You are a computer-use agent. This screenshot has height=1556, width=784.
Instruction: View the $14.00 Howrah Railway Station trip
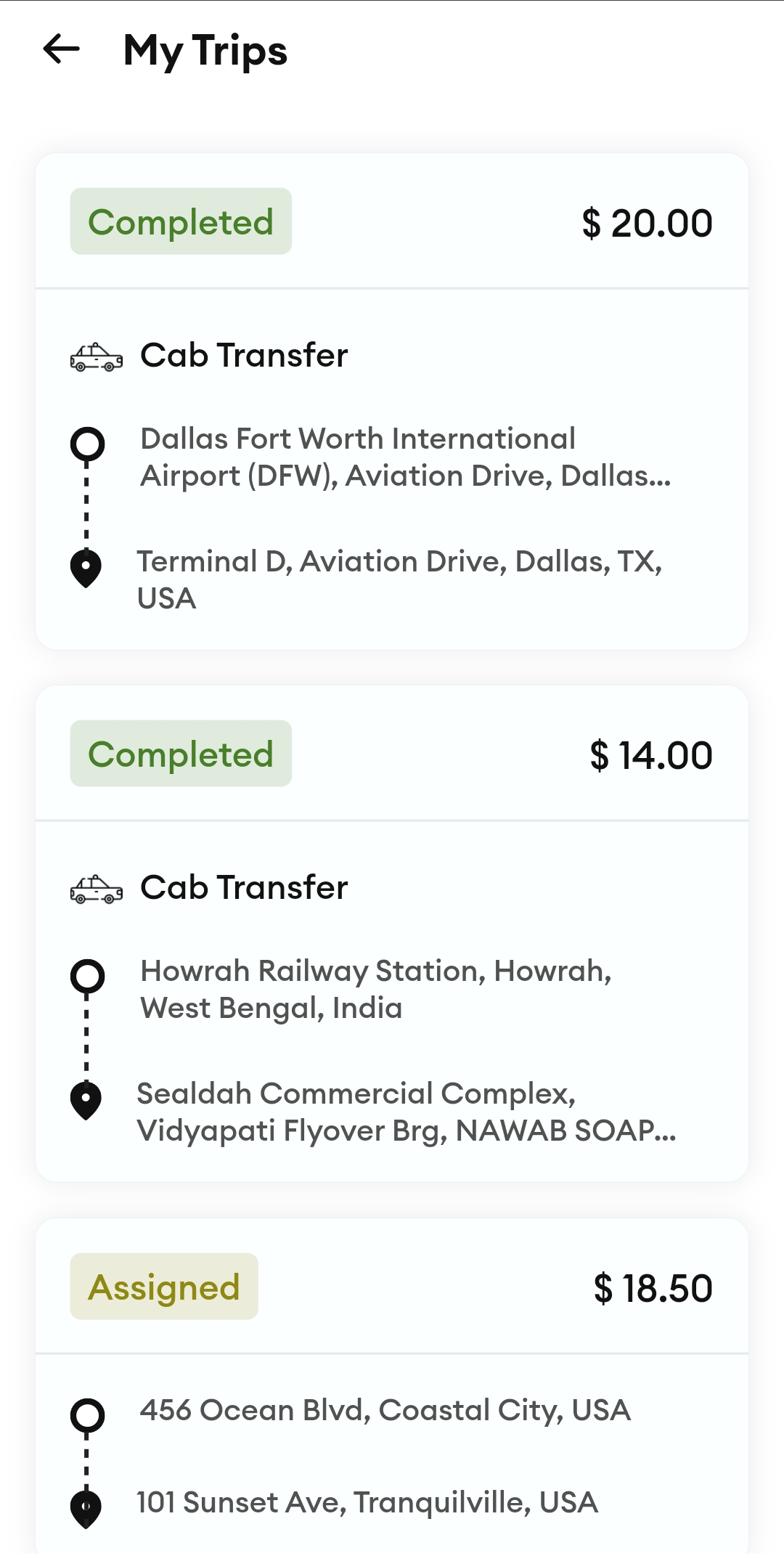coord(392,989)
